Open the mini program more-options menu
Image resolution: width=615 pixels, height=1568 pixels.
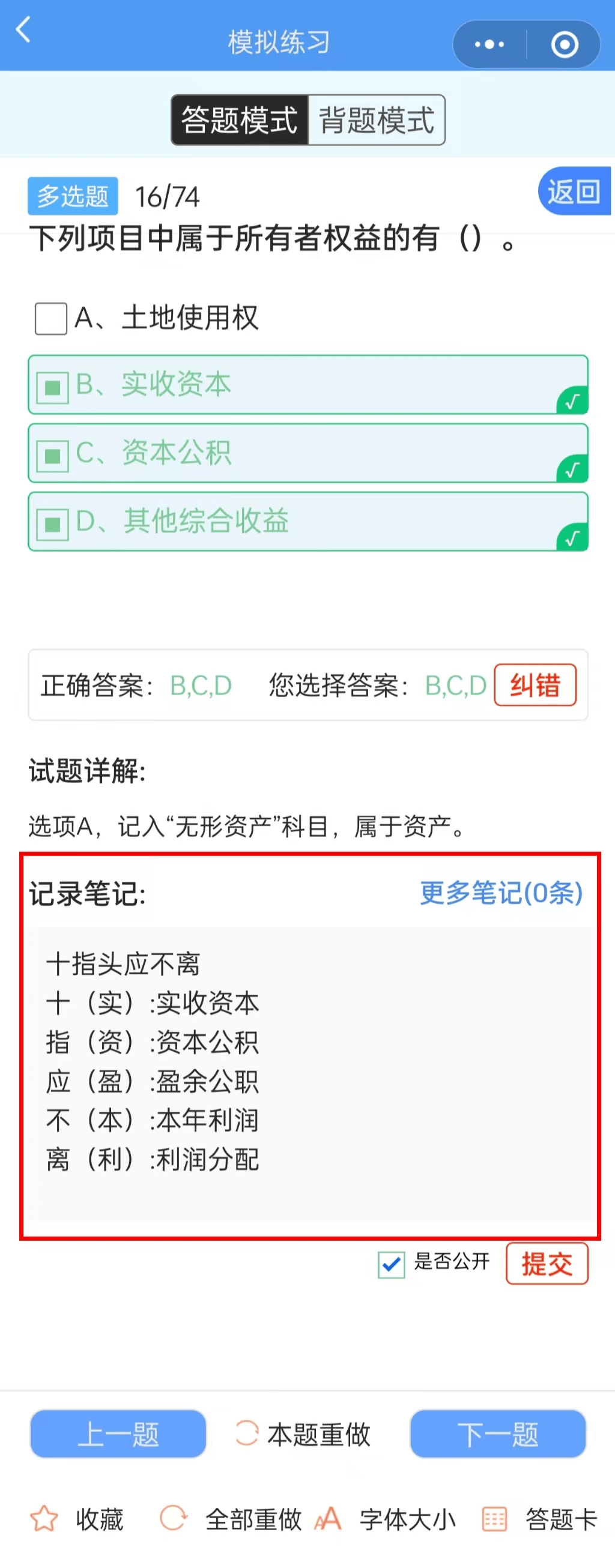coord(489,44)
